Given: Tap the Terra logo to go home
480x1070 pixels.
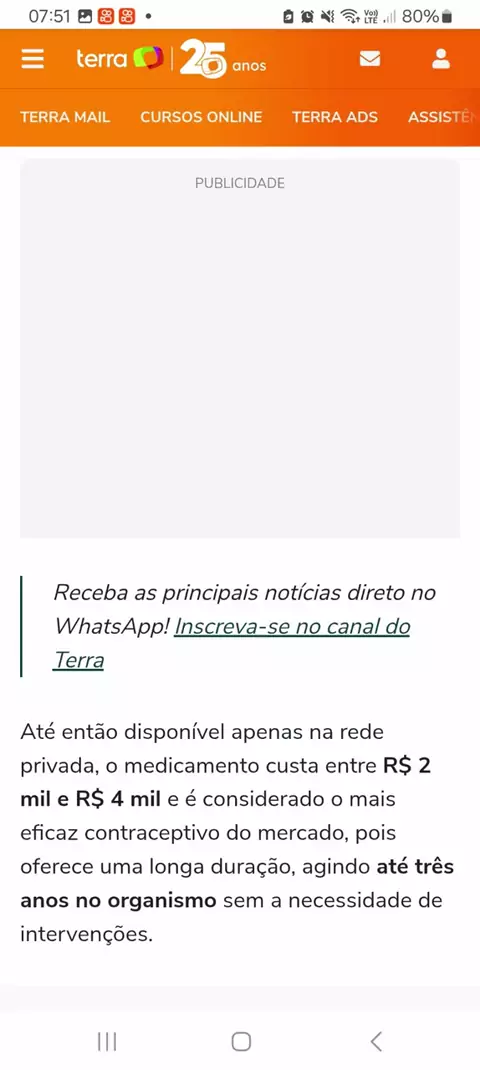Looking at the screenshot, I should [120, 59].
